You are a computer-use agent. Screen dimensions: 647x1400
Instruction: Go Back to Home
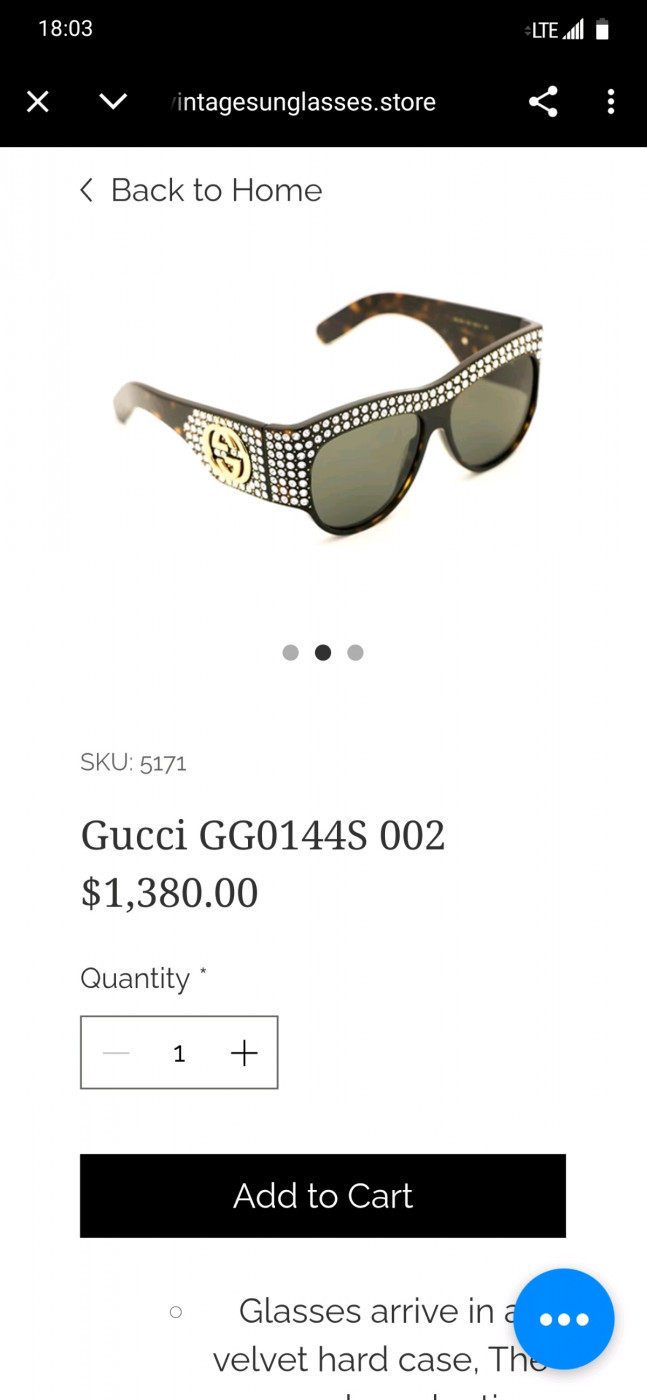(x=201, y=190)
